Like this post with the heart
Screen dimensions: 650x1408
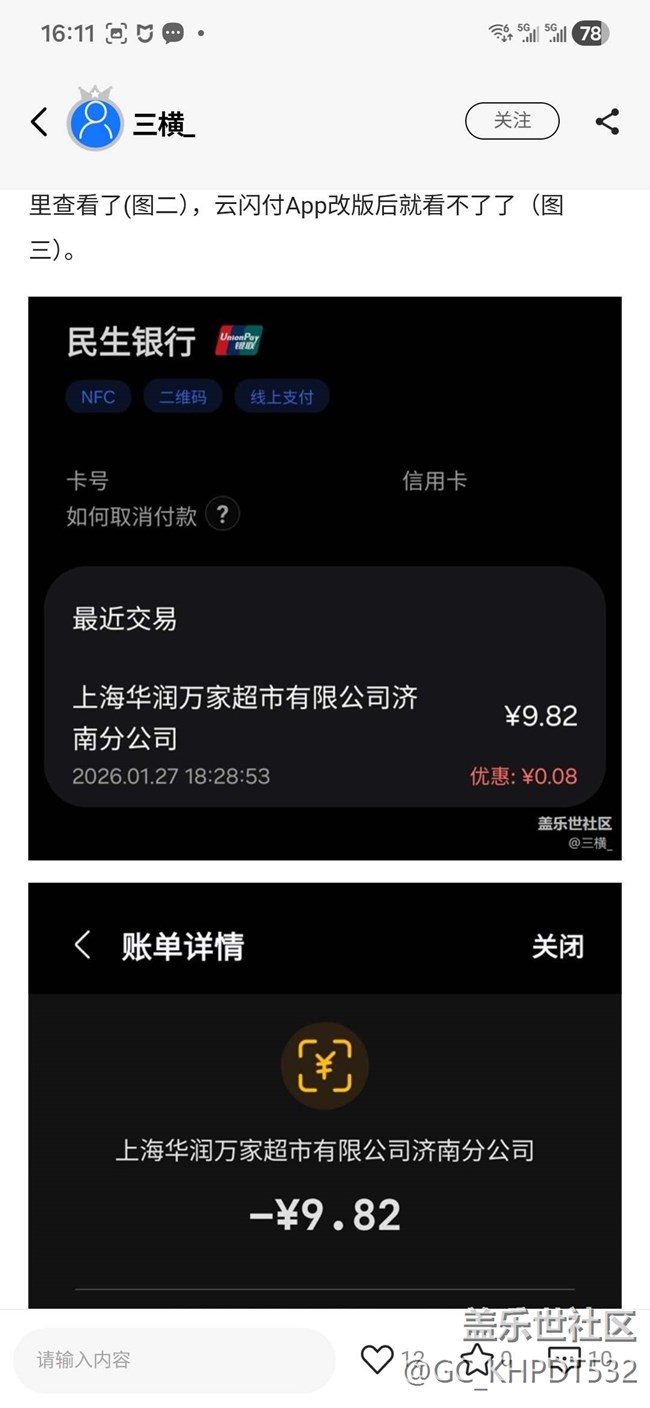coord(377,1359)
